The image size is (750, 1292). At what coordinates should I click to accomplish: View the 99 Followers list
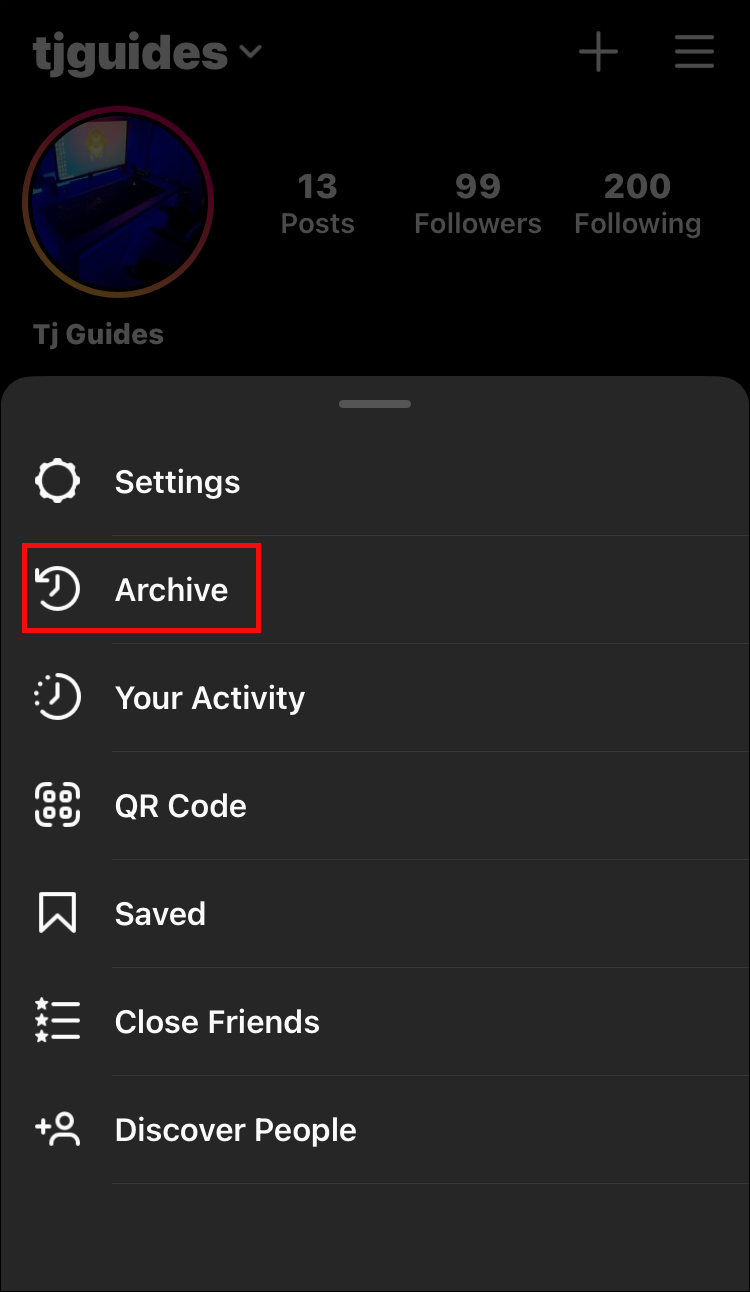tap(478, 203)
